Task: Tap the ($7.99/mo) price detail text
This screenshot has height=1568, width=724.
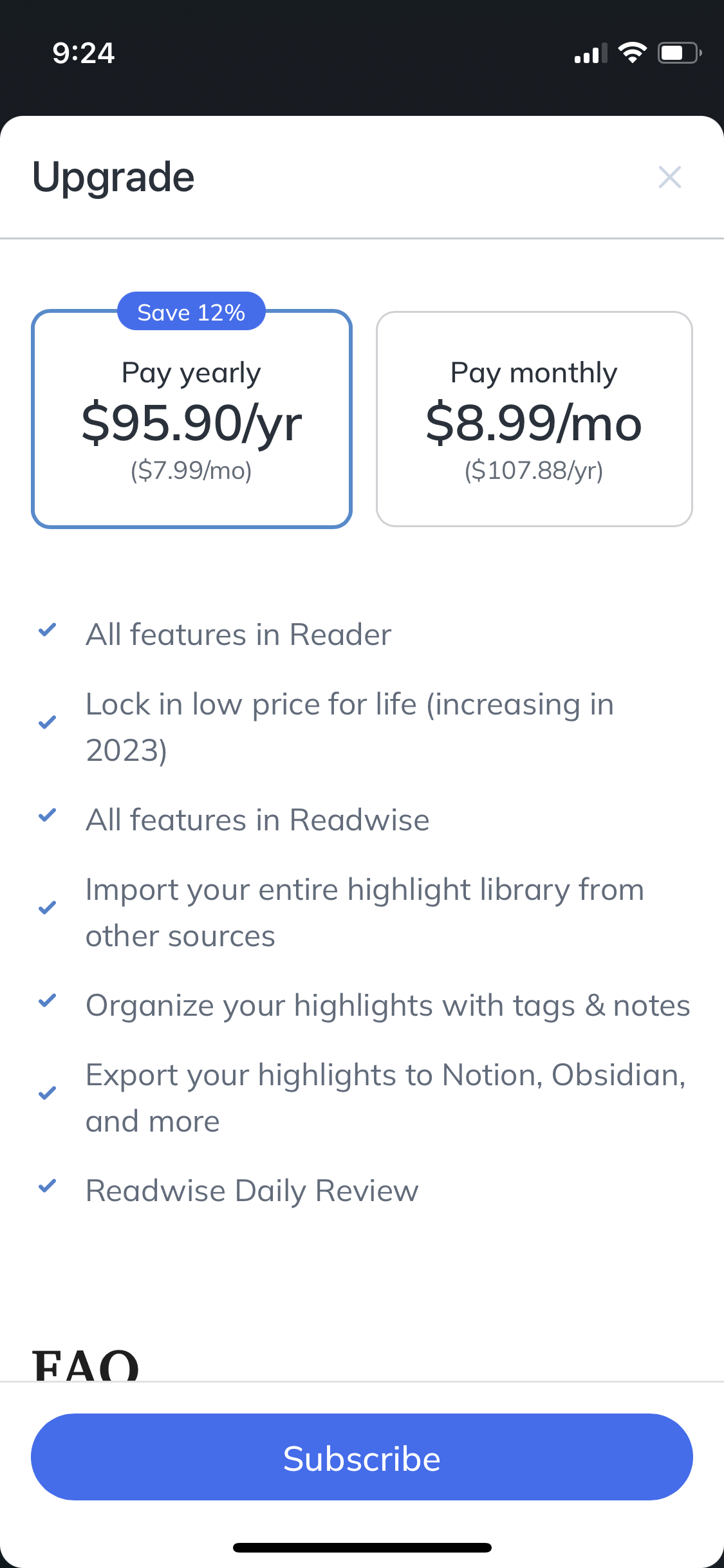Action: [191, 471]
